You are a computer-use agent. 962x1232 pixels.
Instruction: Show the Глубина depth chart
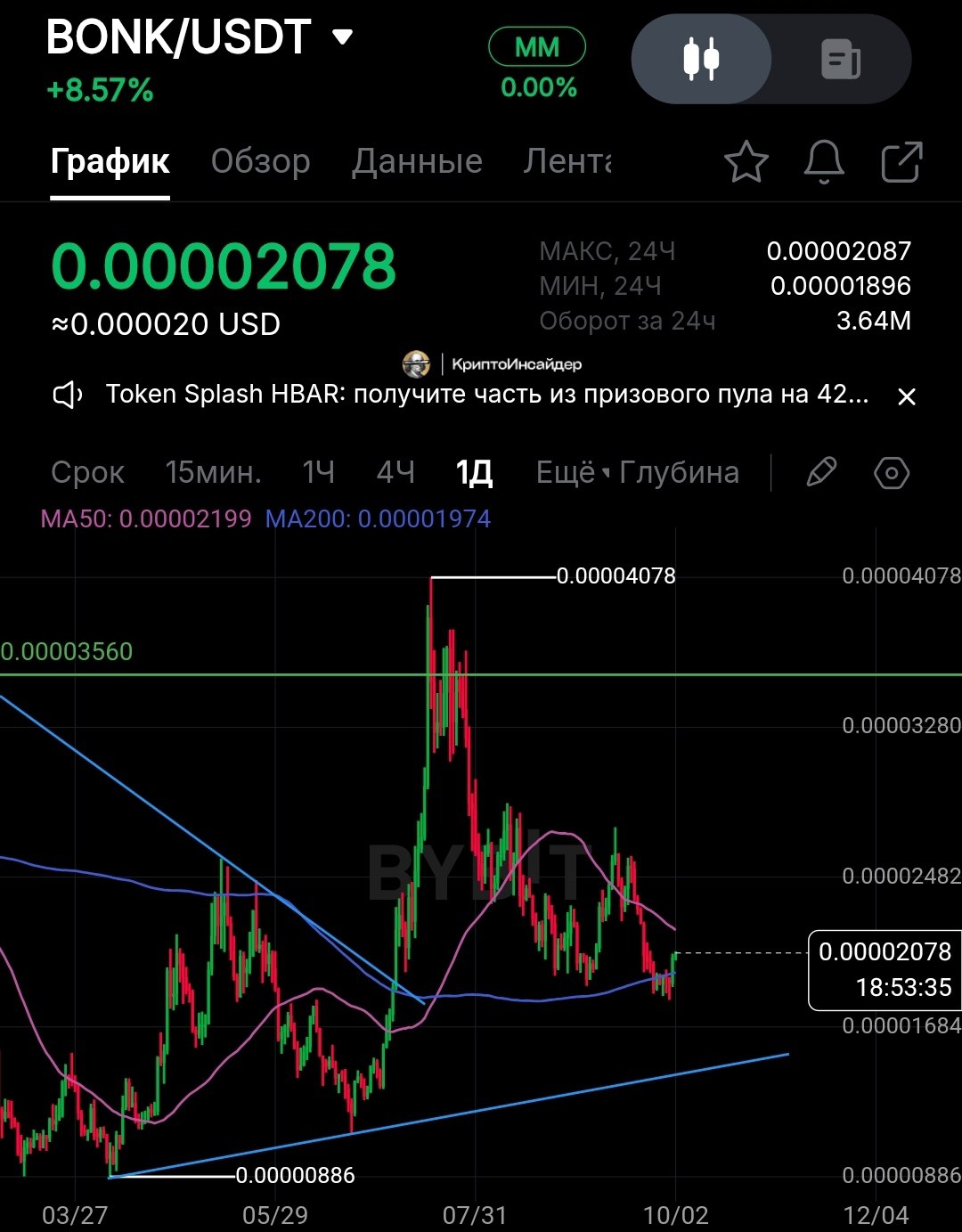[679, 472]
